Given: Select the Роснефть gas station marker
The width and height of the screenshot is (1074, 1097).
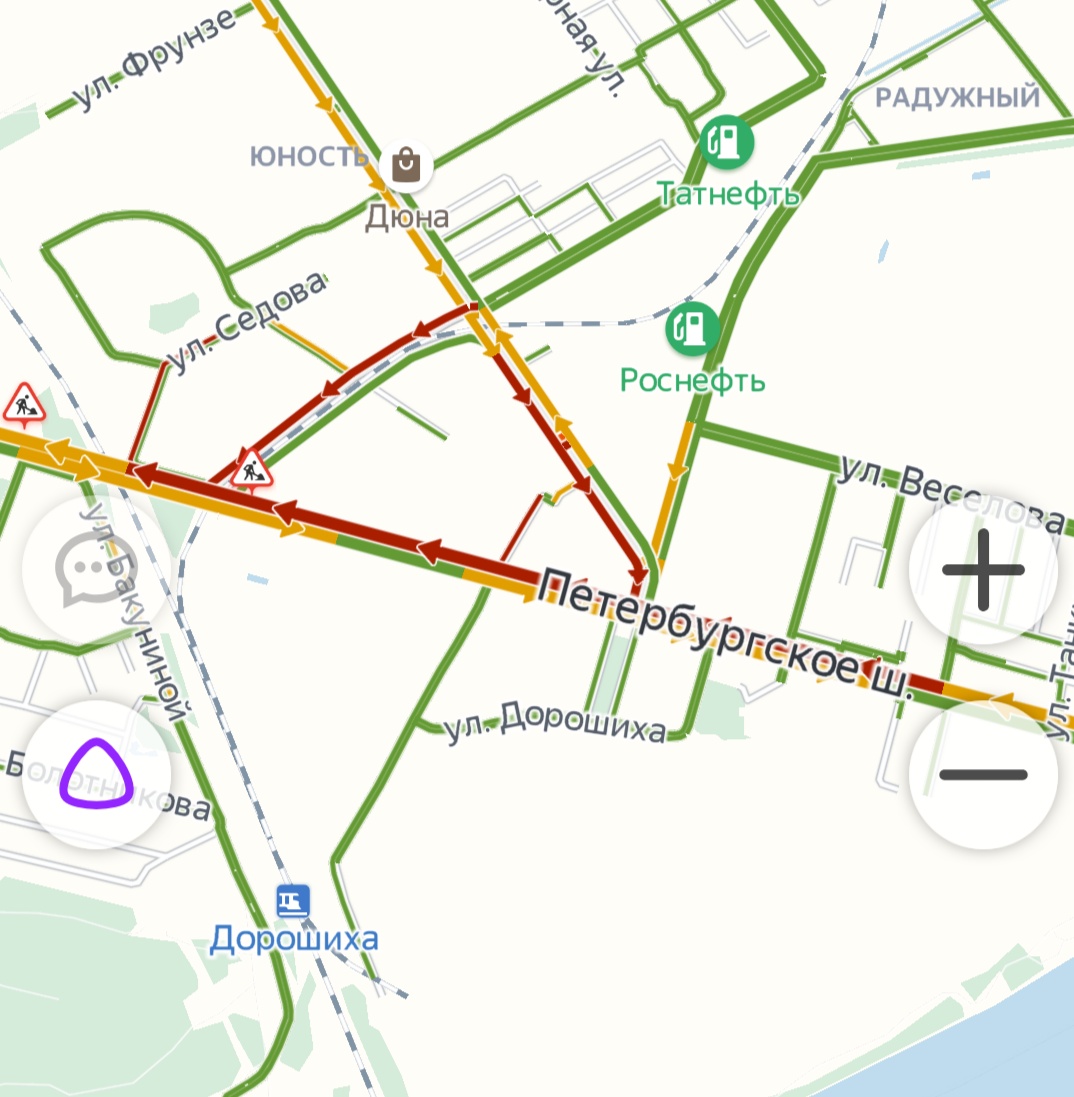Looking at the screenshot, I should (693, 329).
